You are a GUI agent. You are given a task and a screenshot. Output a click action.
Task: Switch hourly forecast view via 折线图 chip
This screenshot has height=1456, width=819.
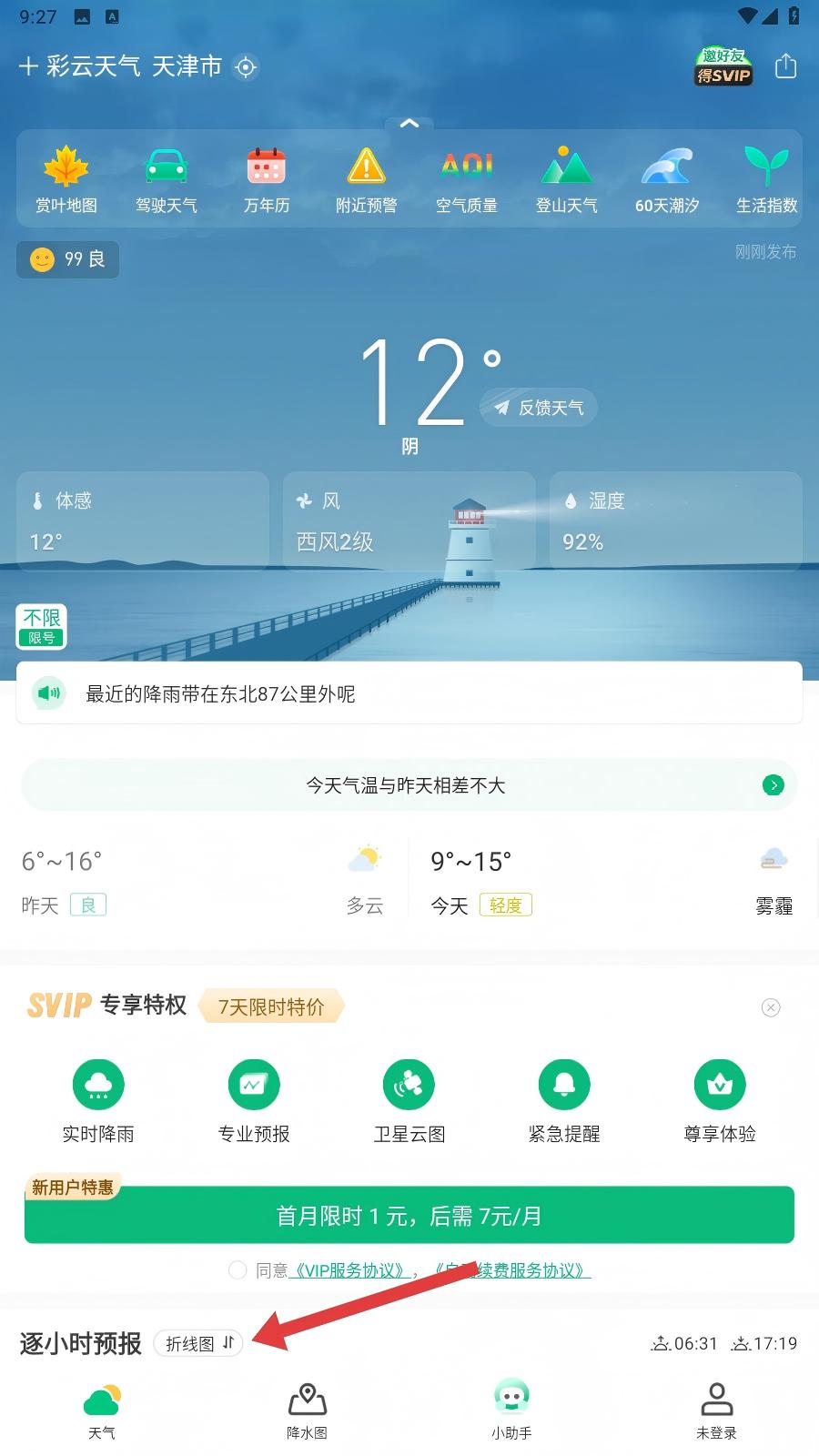click(199, 1343)
